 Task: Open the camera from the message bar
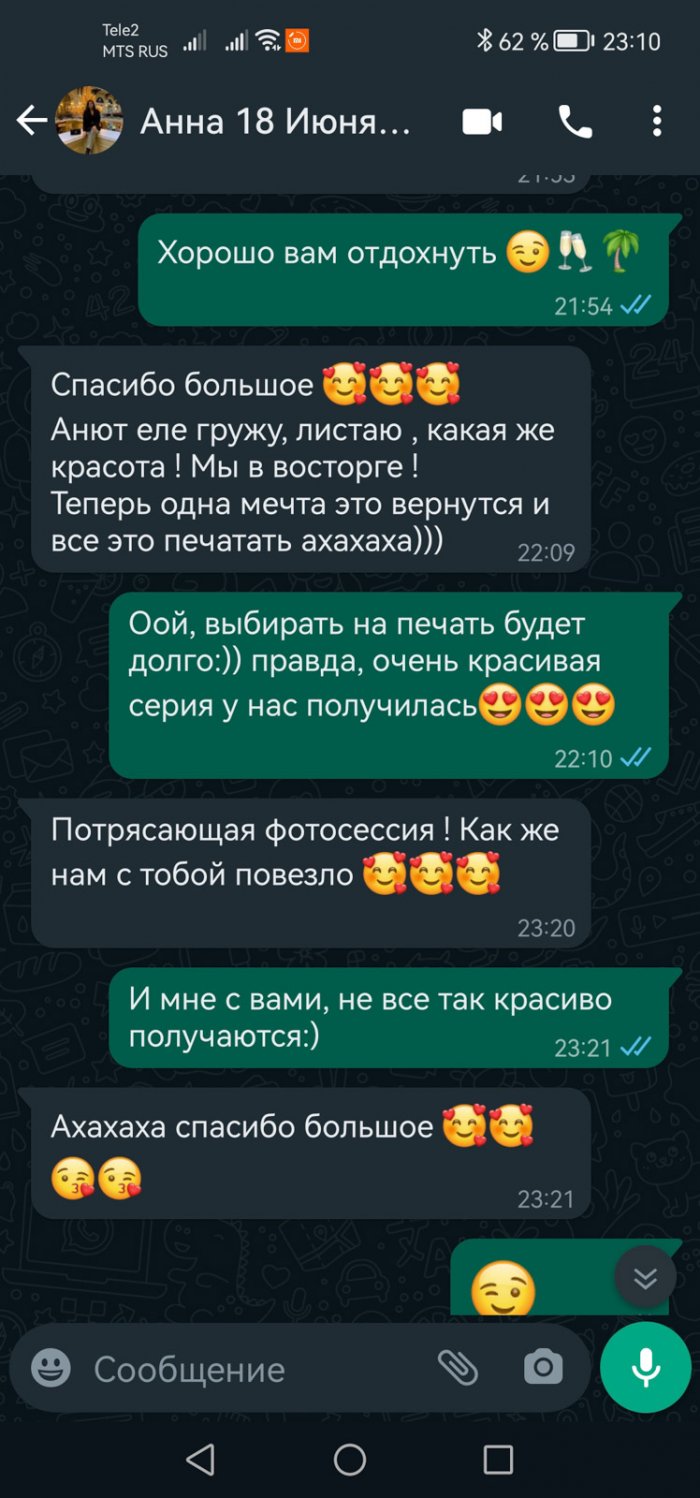543,1367
